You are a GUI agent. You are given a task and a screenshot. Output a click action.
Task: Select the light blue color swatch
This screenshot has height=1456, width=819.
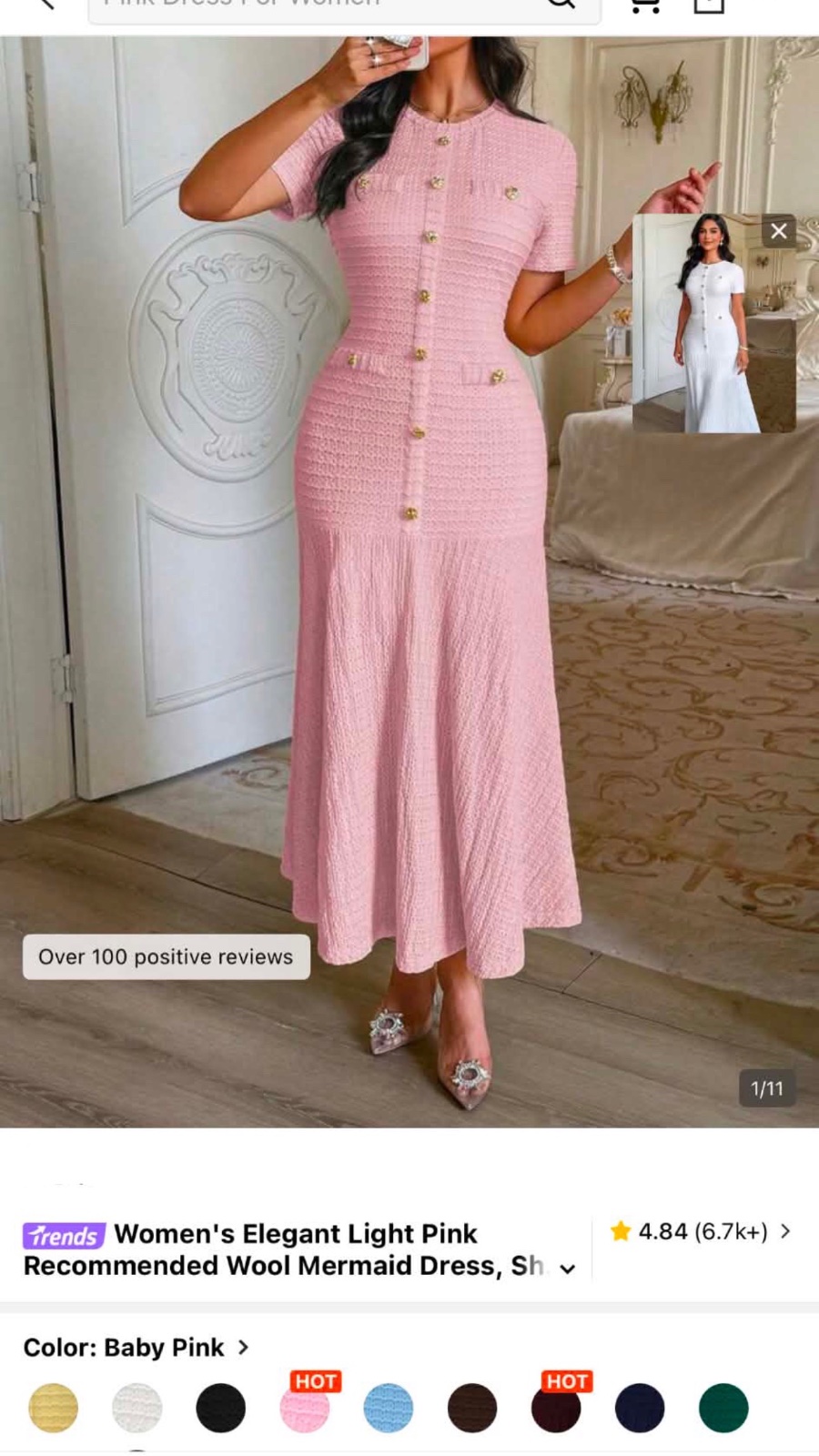389,1408
